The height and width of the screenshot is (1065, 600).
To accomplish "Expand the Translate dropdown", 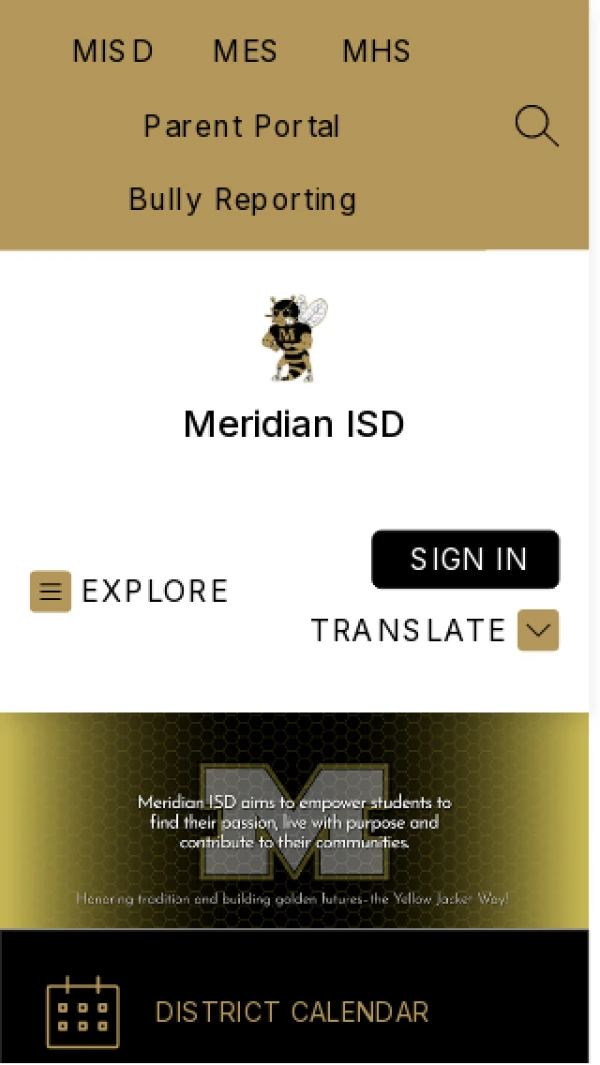I will click(x=537, y=630).
